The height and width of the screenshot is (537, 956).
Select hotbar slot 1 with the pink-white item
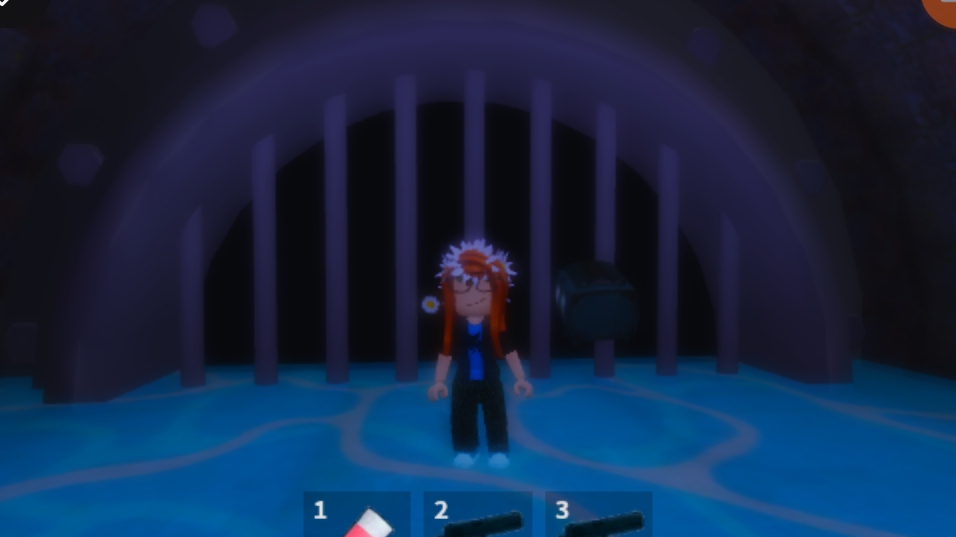point(357,515)
